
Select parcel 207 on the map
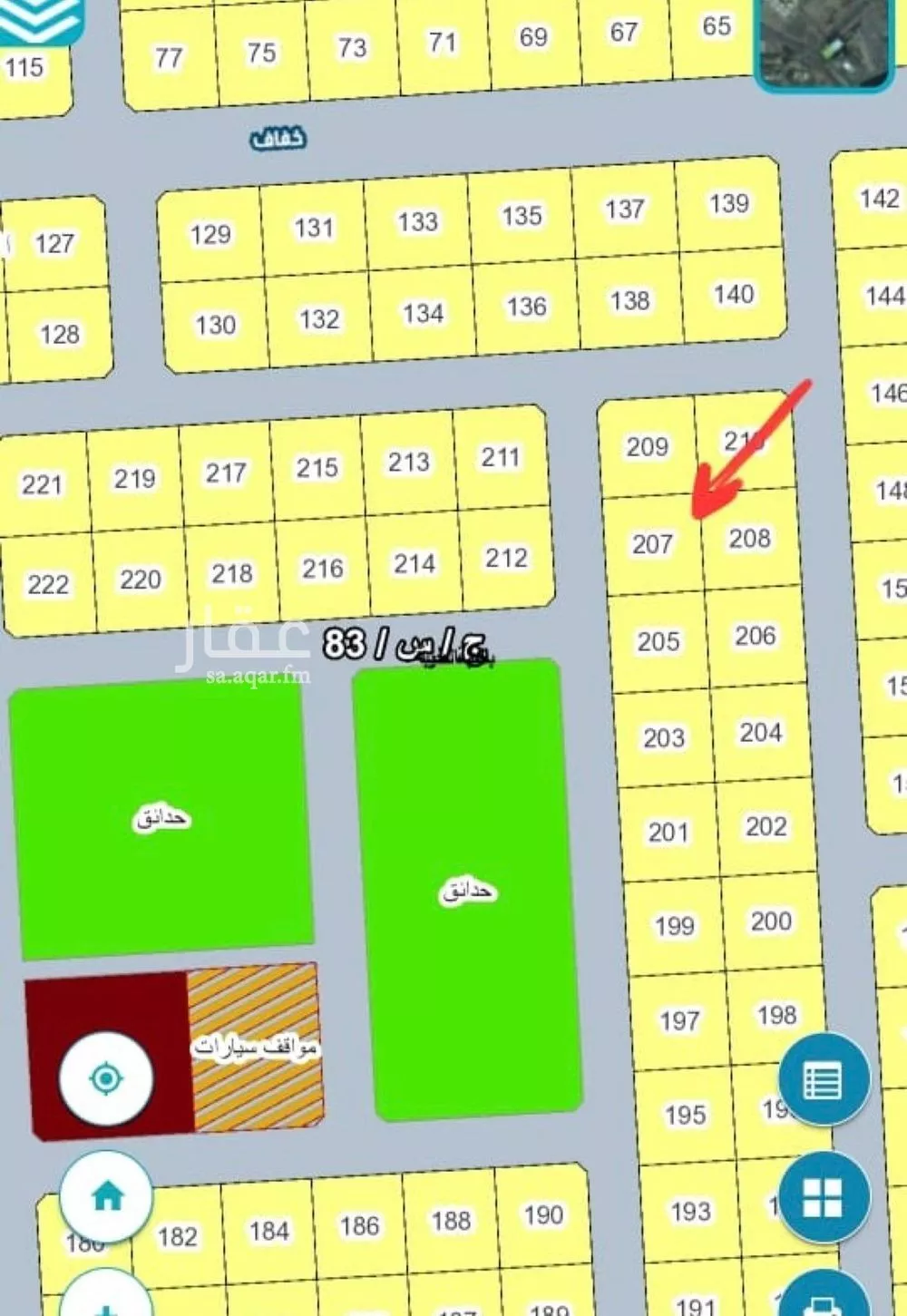653,544
